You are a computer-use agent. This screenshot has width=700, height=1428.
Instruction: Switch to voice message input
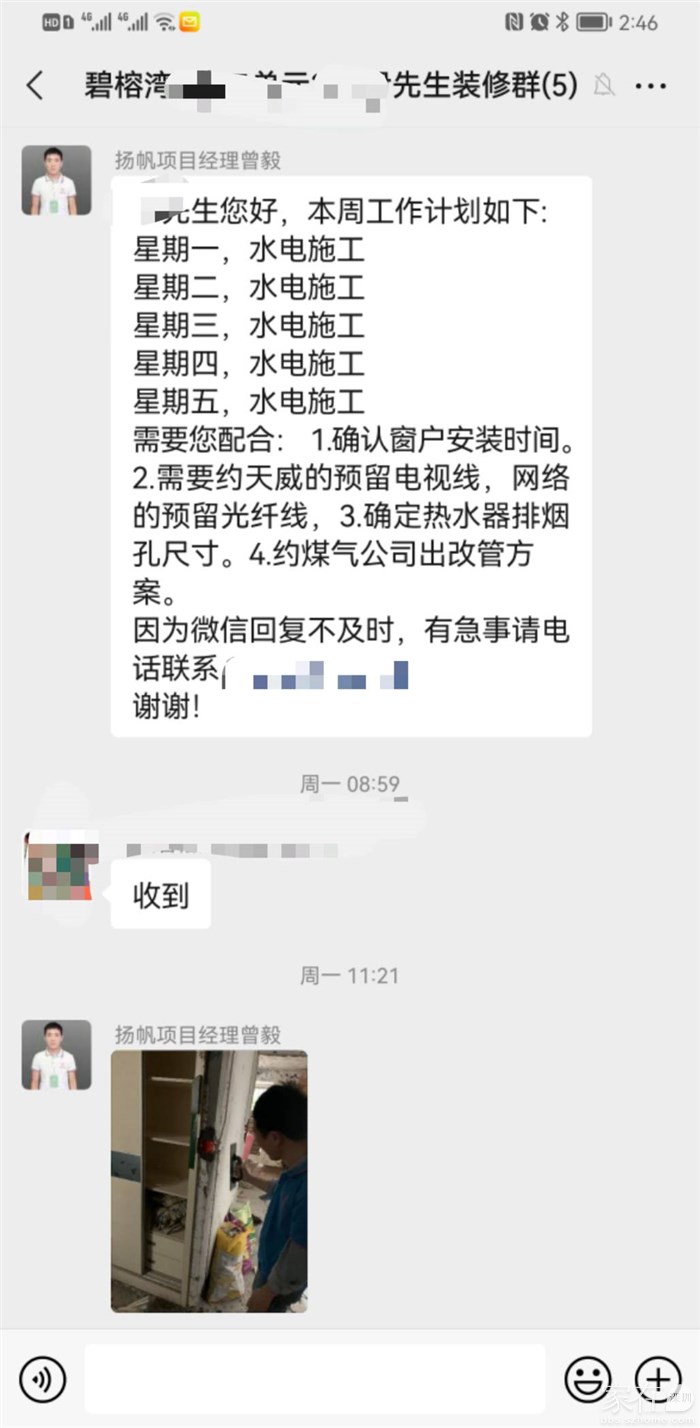coord(42,1379)
